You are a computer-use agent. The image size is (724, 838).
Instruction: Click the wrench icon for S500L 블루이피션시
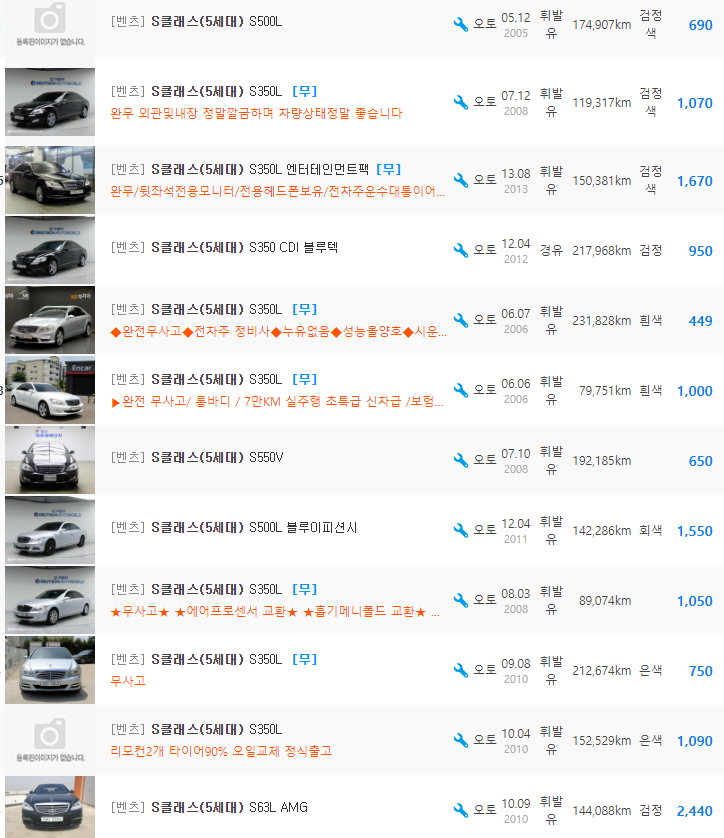(460, 529)
